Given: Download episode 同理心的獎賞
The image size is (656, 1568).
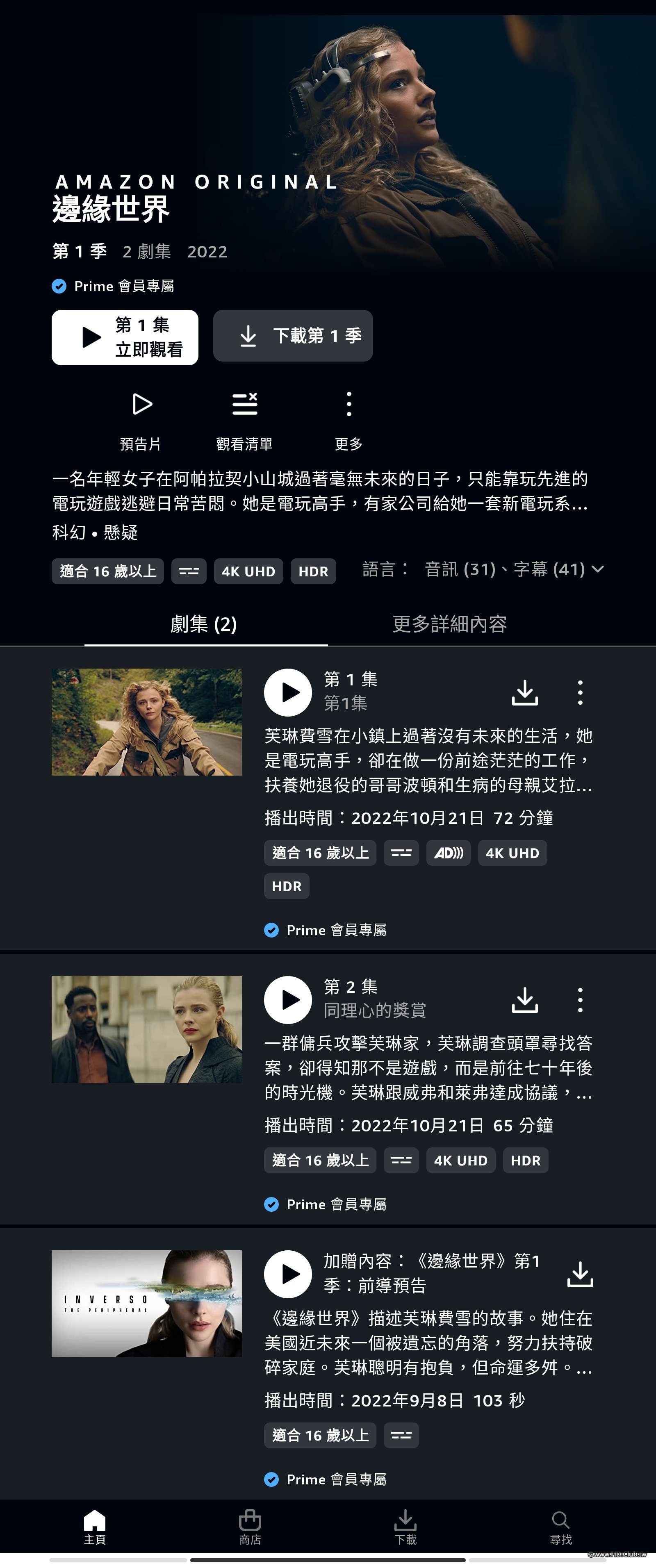Looking at the screenshot, I should (524, 1000).
